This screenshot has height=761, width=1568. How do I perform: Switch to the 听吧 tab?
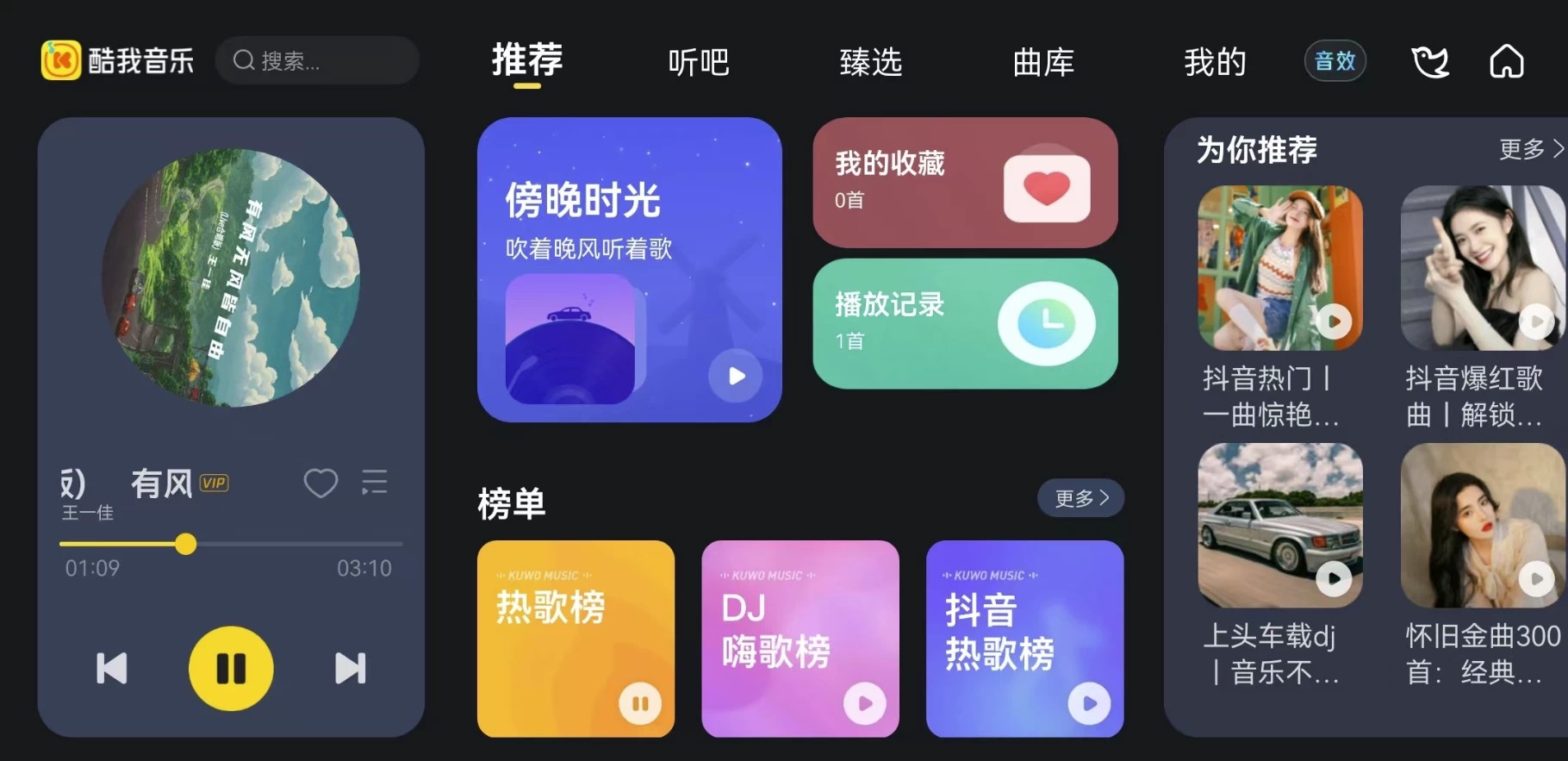[x=698, y=62]
